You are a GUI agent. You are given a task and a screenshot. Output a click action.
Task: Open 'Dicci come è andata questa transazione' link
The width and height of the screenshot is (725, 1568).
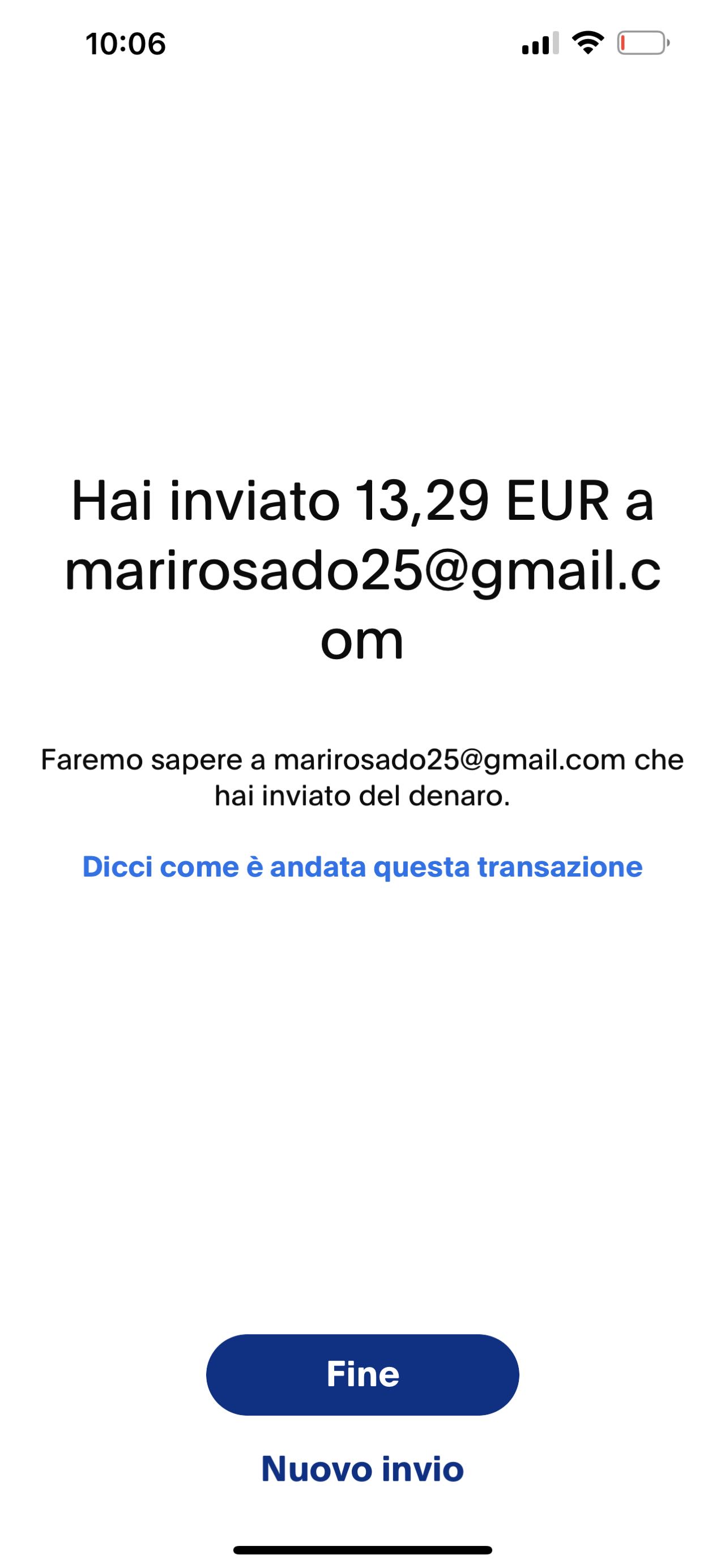pos(362,866)
